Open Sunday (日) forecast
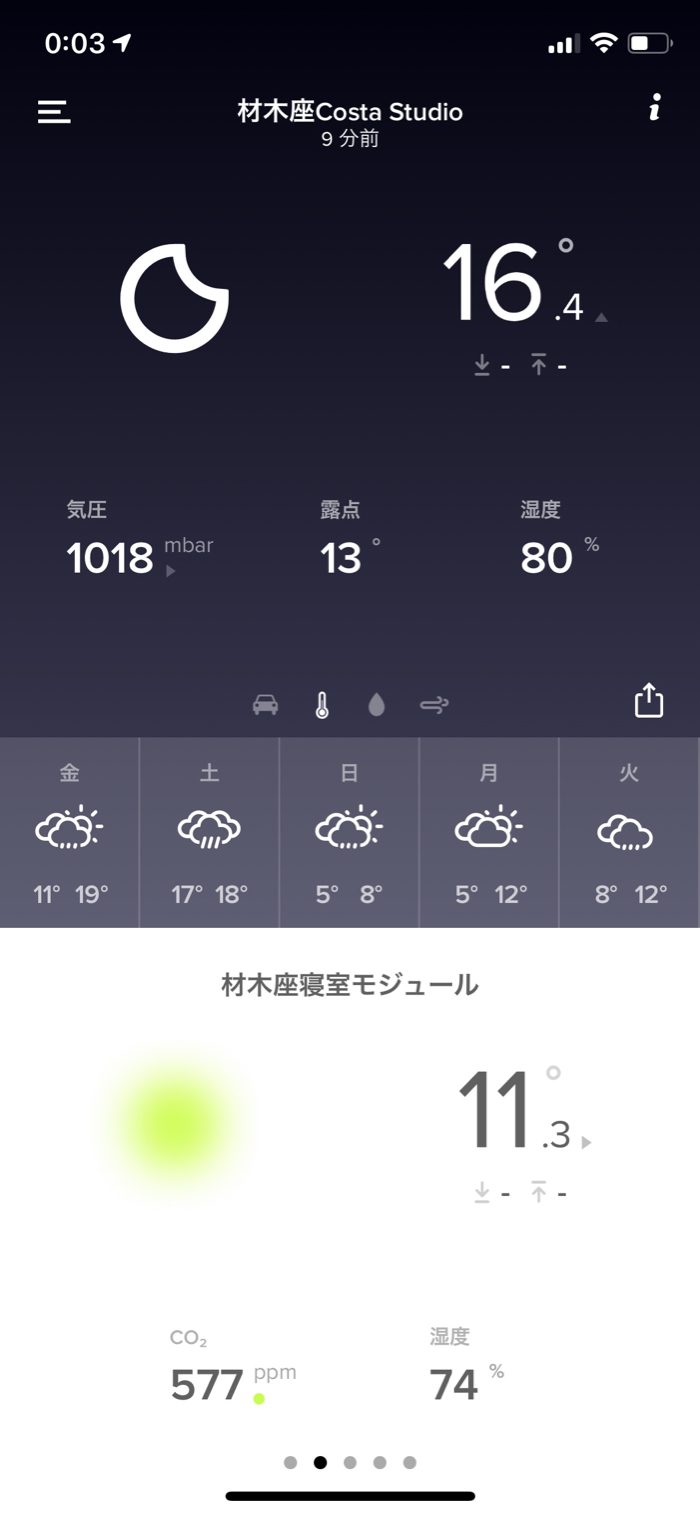 tap(349, 832)
